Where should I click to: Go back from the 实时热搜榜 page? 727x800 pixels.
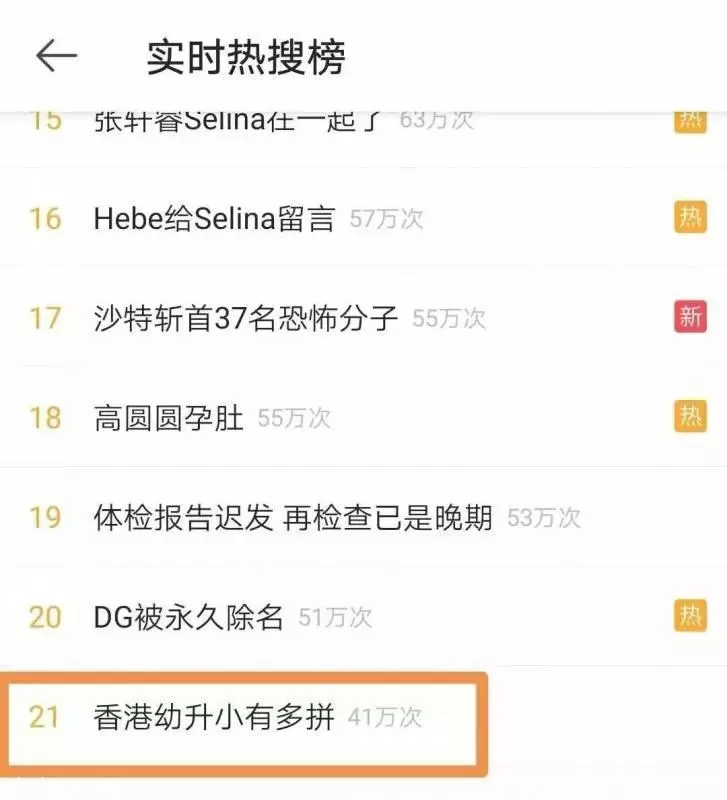(57, 57)
